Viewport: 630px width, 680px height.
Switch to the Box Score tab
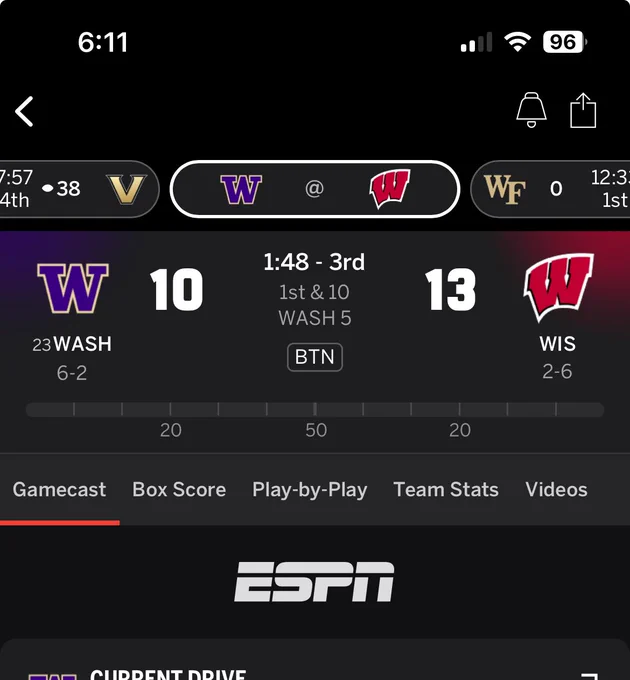179,490
